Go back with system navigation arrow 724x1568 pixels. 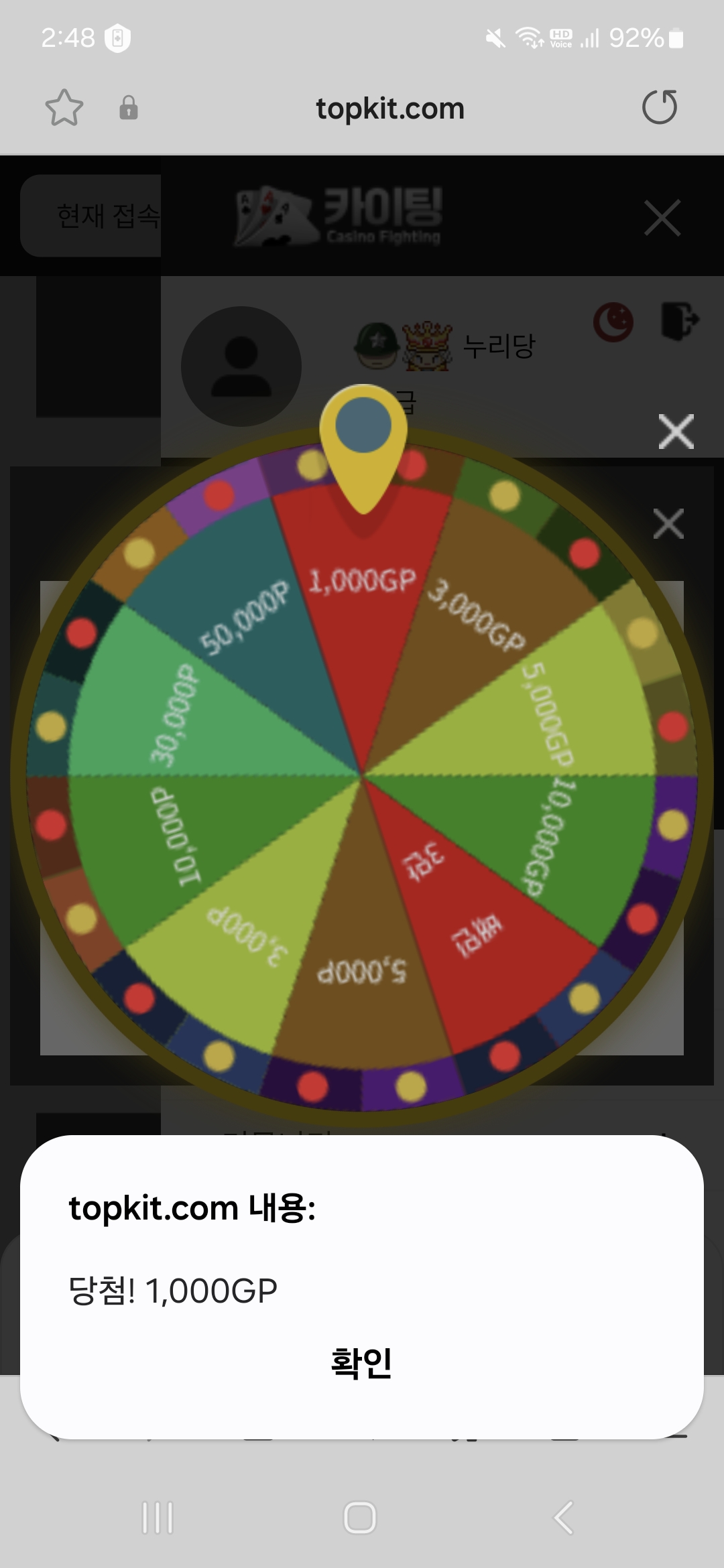tap(563, 1517)
